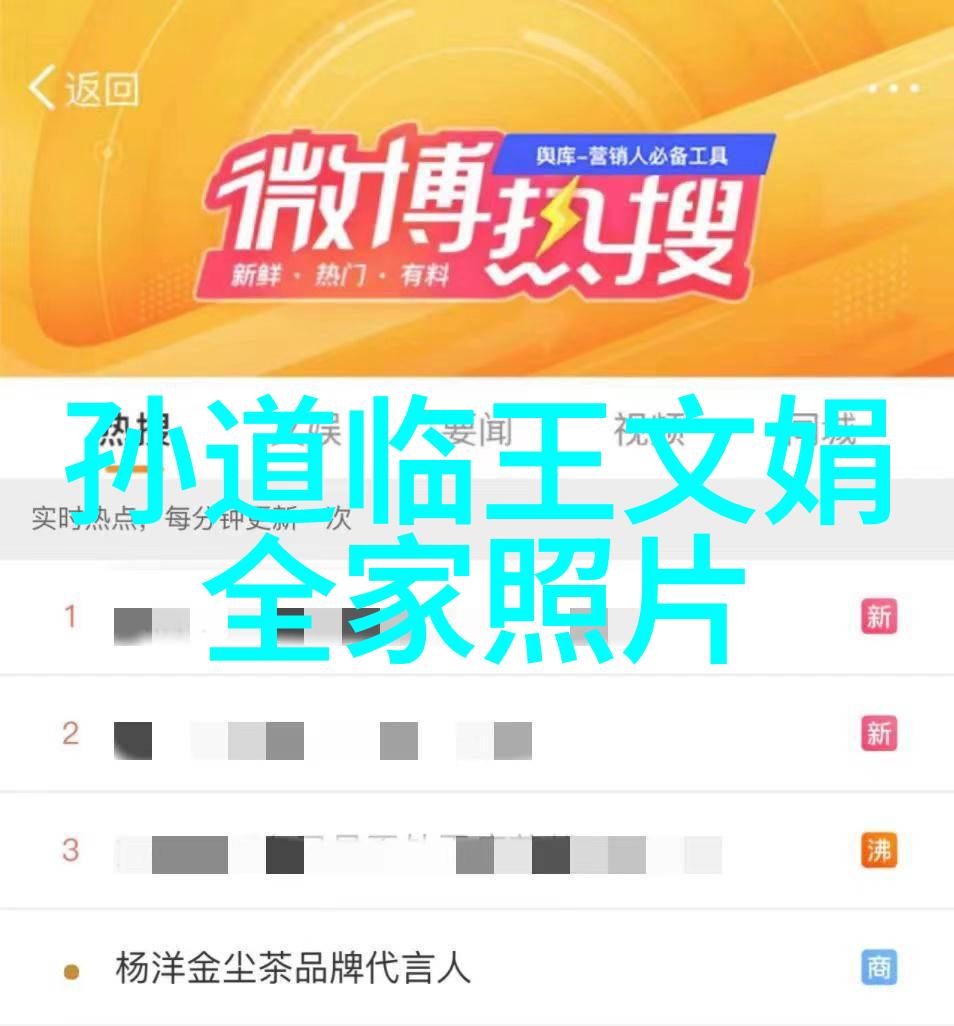This screenshot has height=1026, width=954.
Task: Open the 杨洋金尘茶品牌代言人 entry
Action: click(x=291, y=968)
